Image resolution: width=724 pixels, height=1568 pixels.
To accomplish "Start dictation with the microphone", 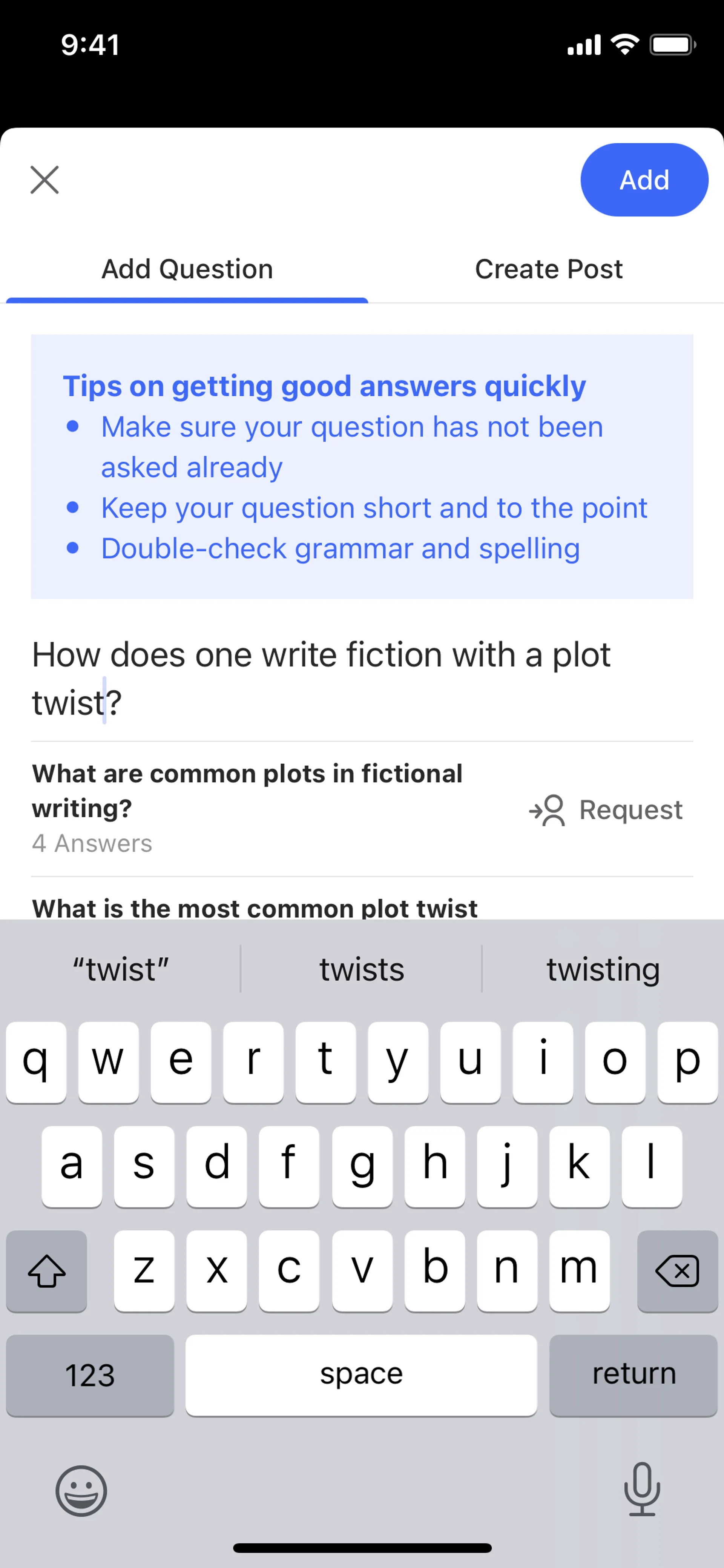I will point(642,1489).
